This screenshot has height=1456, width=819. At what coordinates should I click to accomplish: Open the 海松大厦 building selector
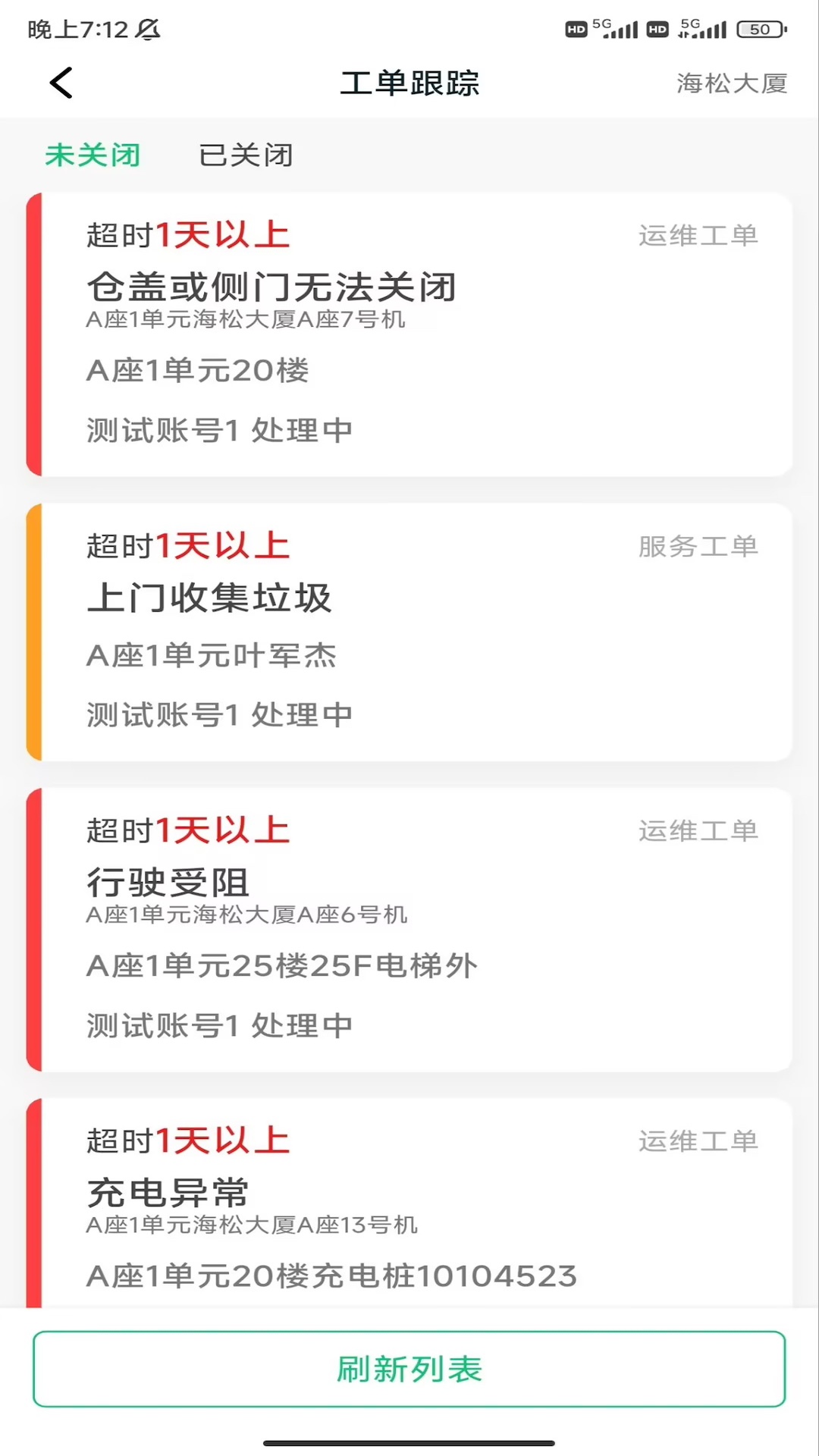tap(730, 83)
